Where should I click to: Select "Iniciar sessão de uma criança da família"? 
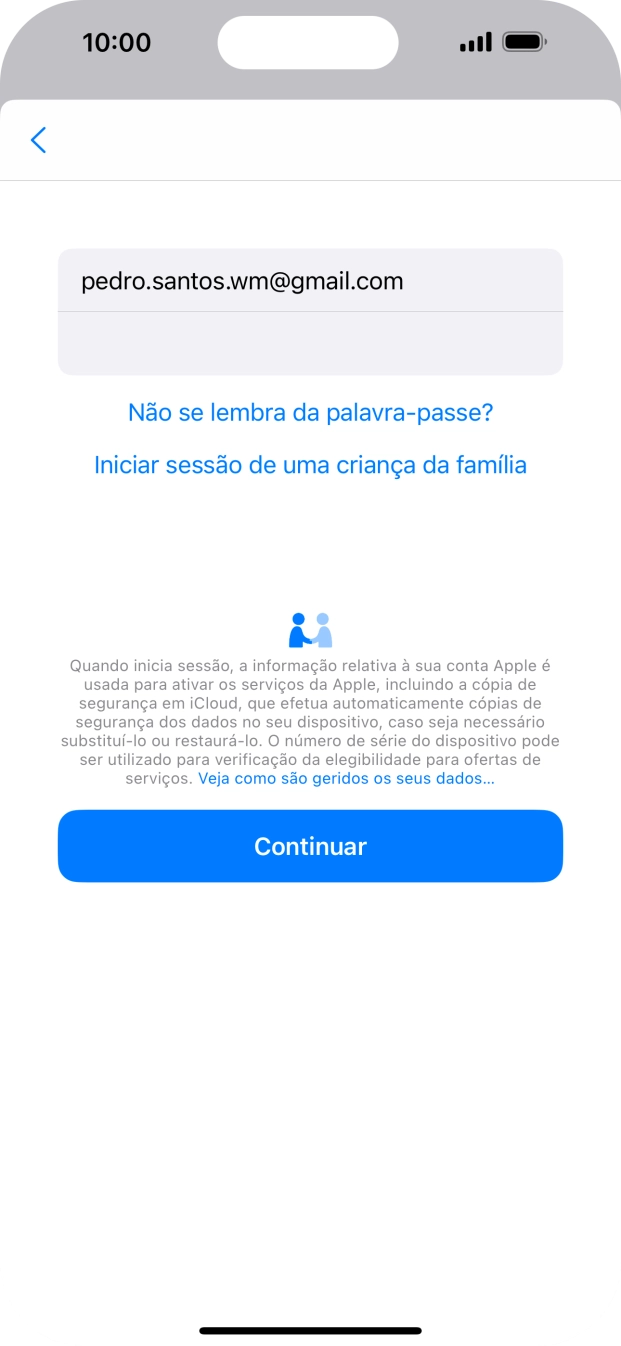pyautogui.click(x=310, y=465)
